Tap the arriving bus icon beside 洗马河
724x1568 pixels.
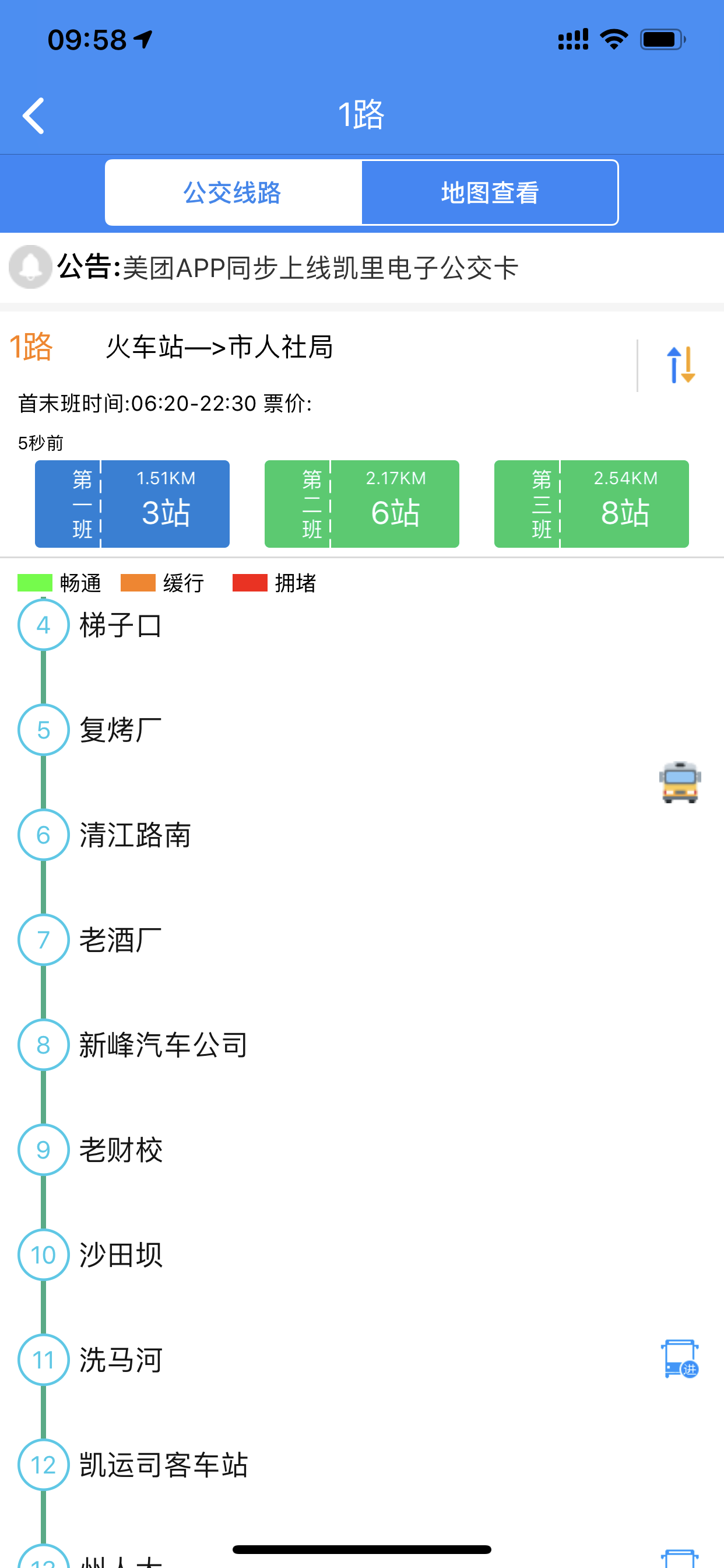pos(680,1359)
